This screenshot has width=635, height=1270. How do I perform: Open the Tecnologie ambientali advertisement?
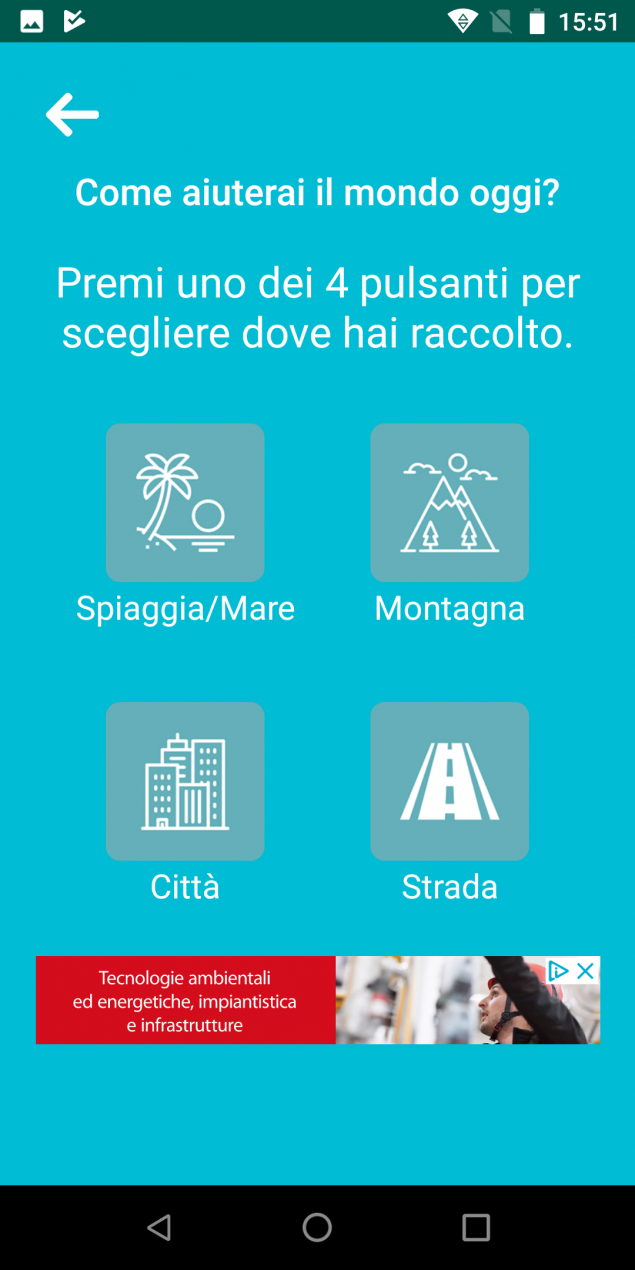(318, 1000)
